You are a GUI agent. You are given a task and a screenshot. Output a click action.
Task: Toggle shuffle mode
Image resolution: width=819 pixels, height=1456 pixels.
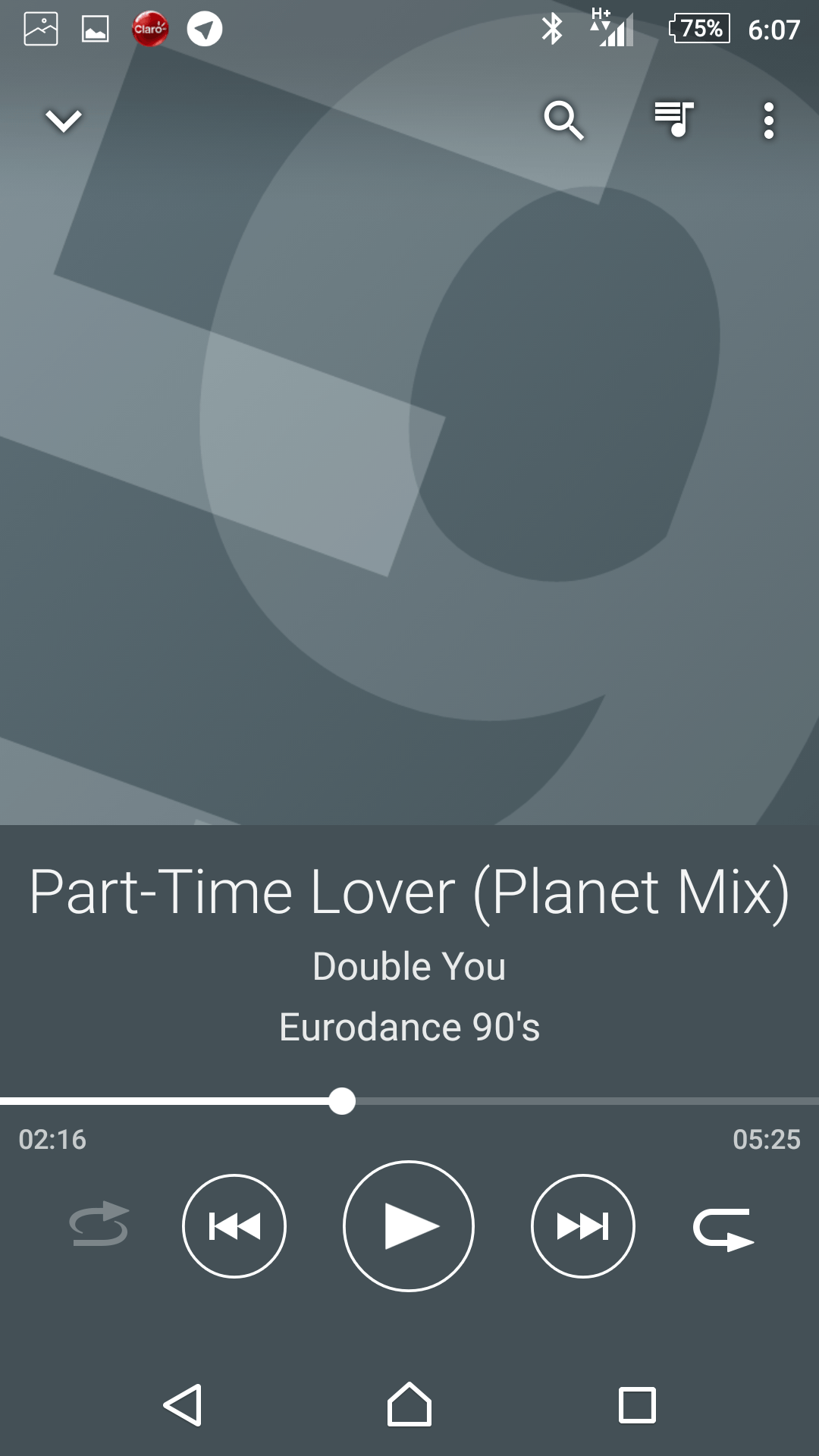click(x=99, y=1225)
